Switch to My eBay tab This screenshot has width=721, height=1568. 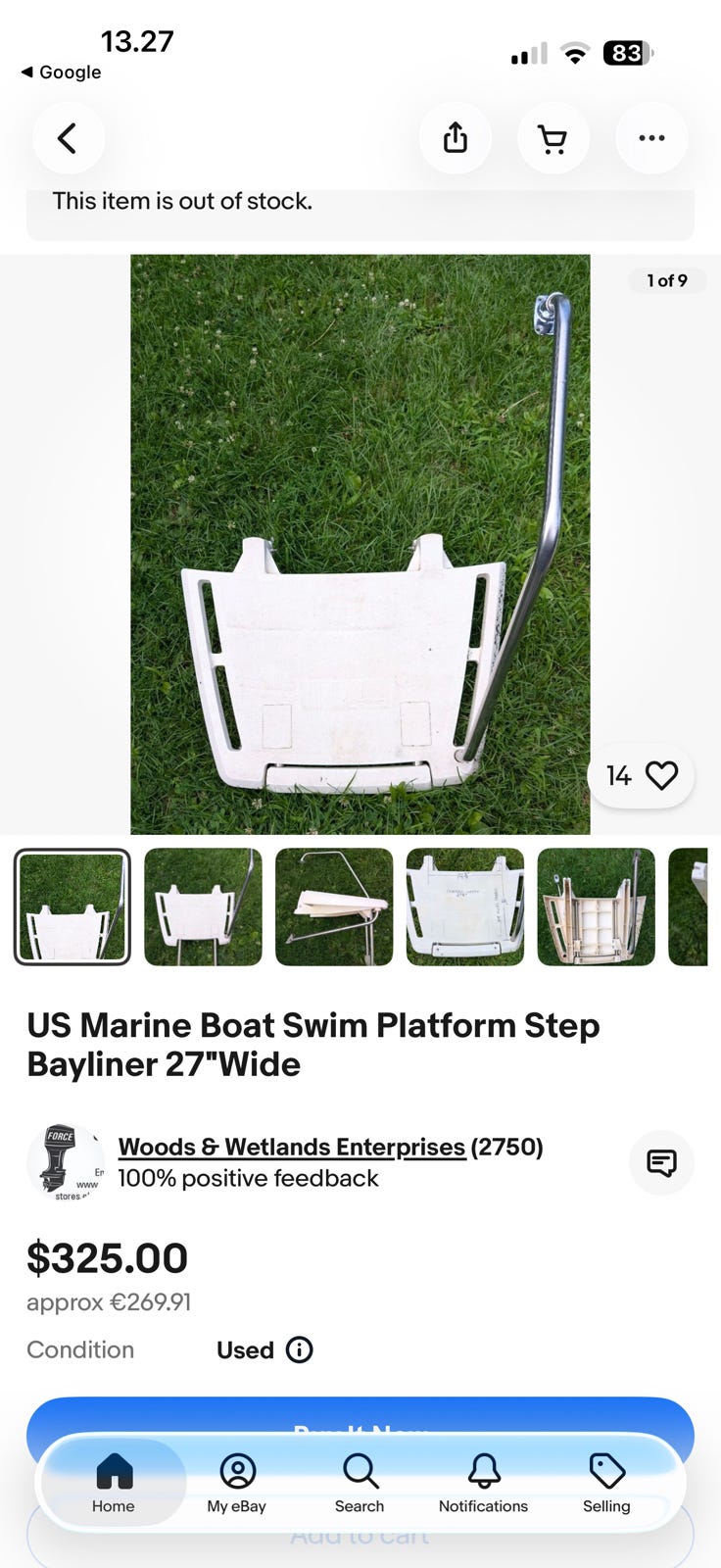coord(237,1484)
